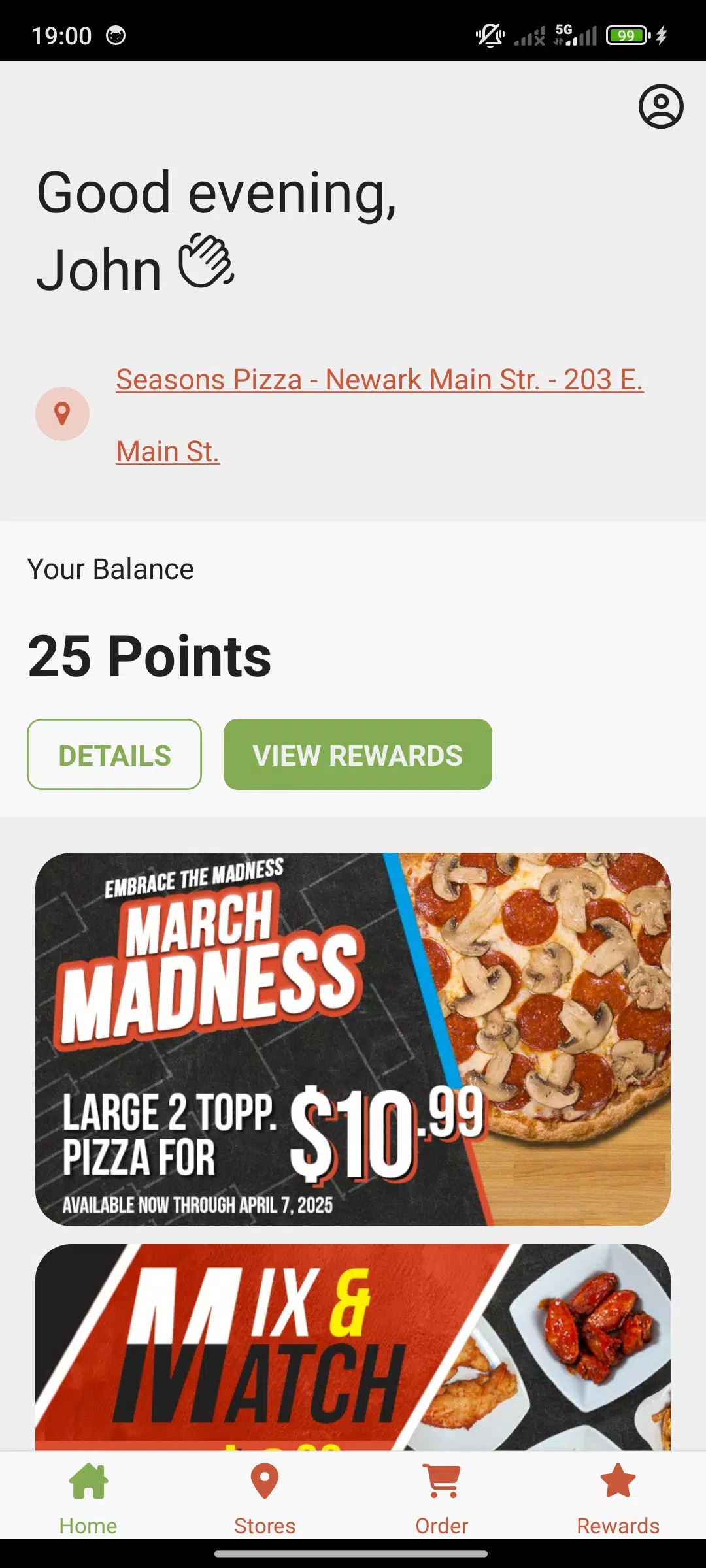Click the DETAILS button
This screenshot has height=1568, width=706.
tap(114, 755)
